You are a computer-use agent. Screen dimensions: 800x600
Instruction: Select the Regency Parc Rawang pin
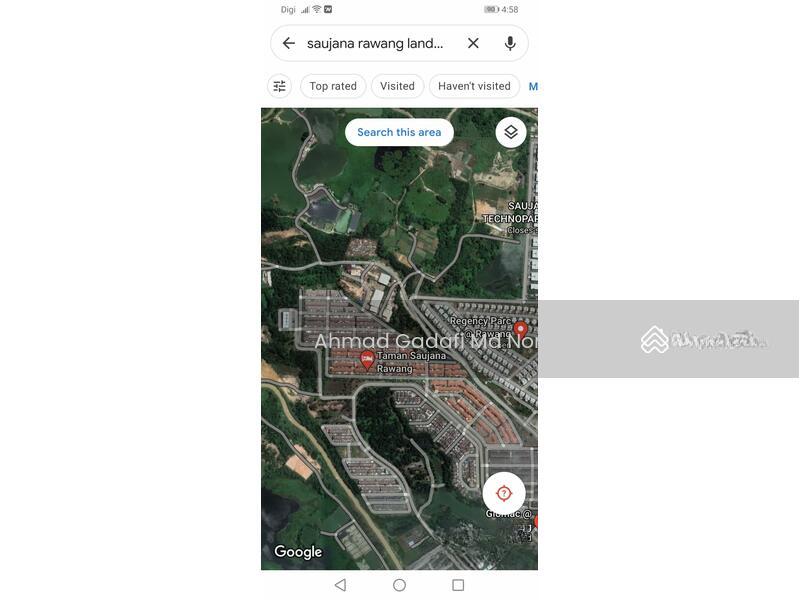coord(520,329)
